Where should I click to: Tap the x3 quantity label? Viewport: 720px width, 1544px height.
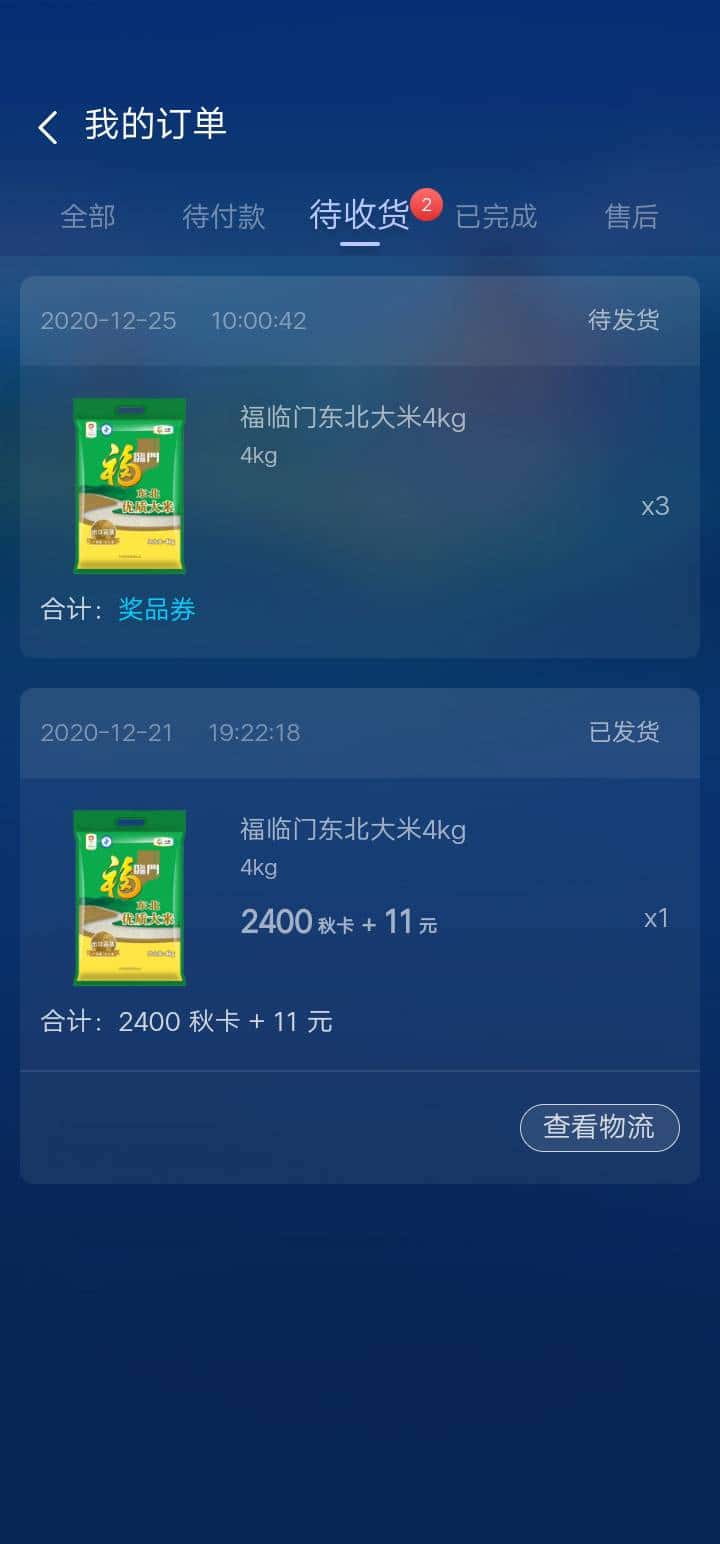click(653, 507)
